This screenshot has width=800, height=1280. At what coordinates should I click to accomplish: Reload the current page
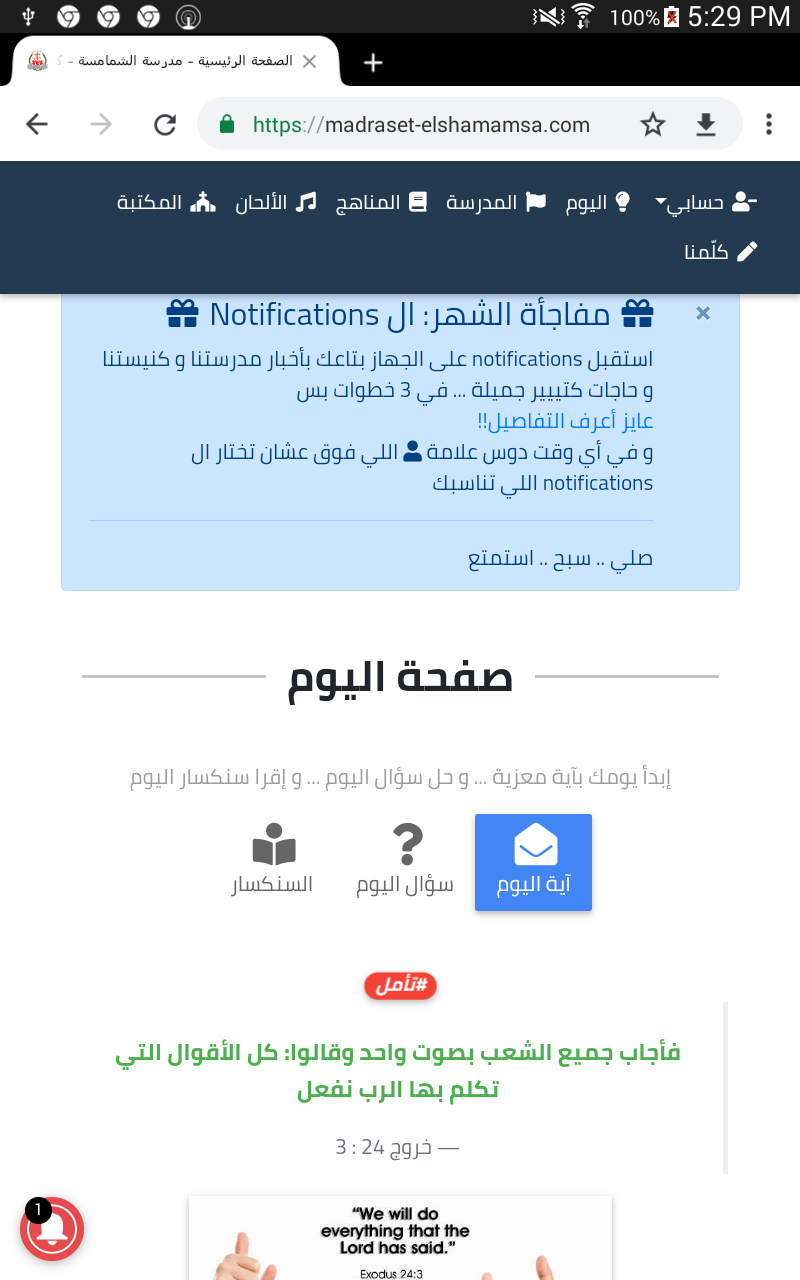tap(165, 124)
